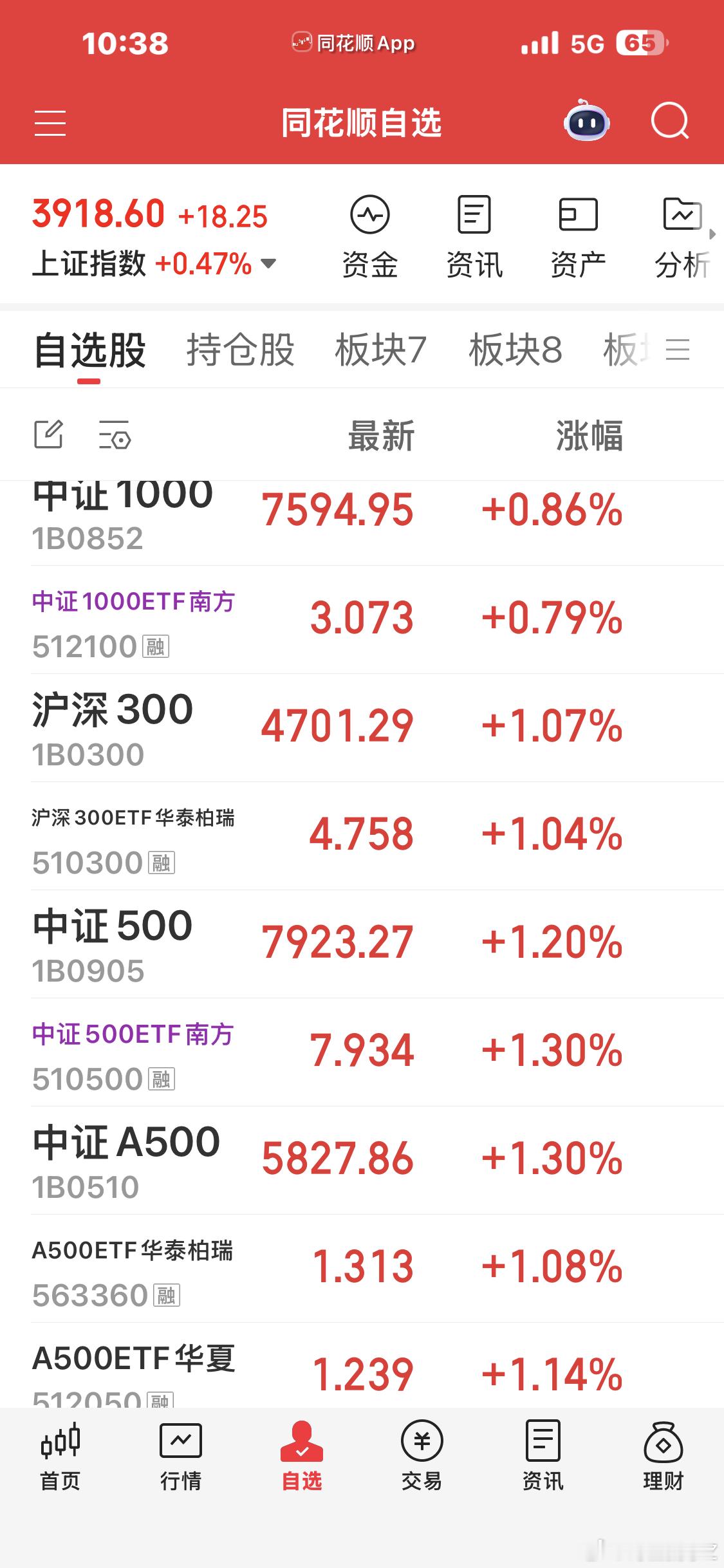Tap the search magnifier icon
The width and height of the screenshot is (724, 1568).
670,121
